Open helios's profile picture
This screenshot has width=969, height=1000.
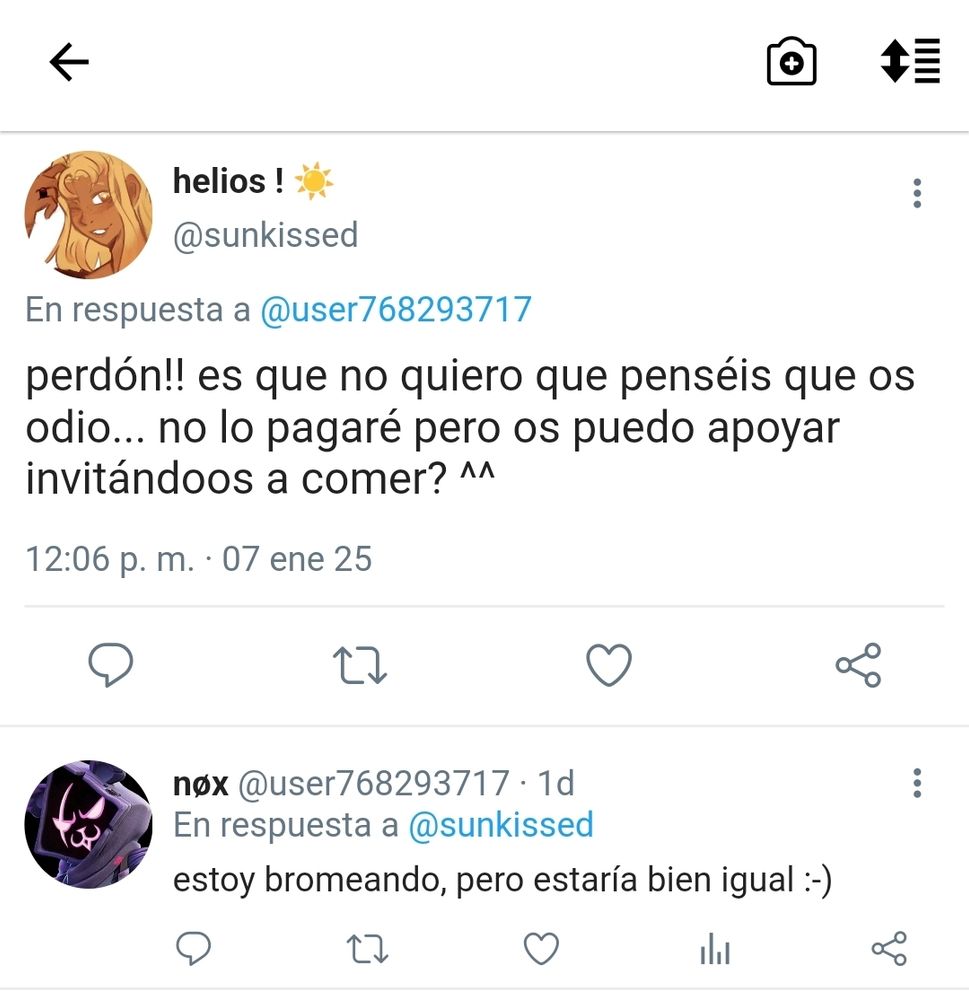(x=88, y=215)
